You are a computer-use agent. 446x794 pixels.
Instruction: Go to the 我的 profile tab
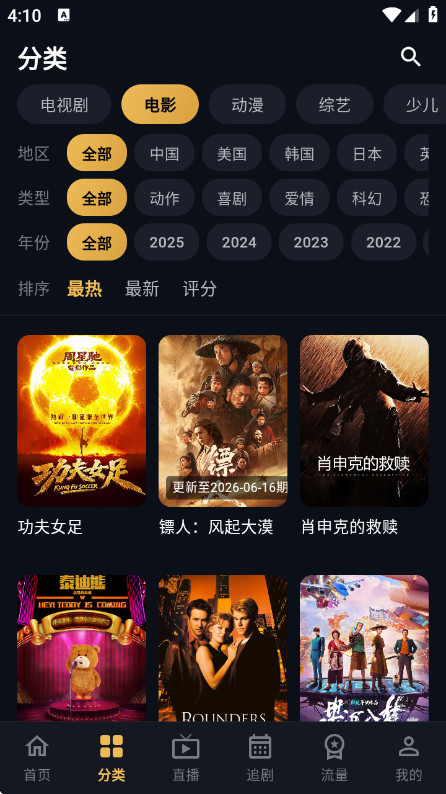click(409, 758)
